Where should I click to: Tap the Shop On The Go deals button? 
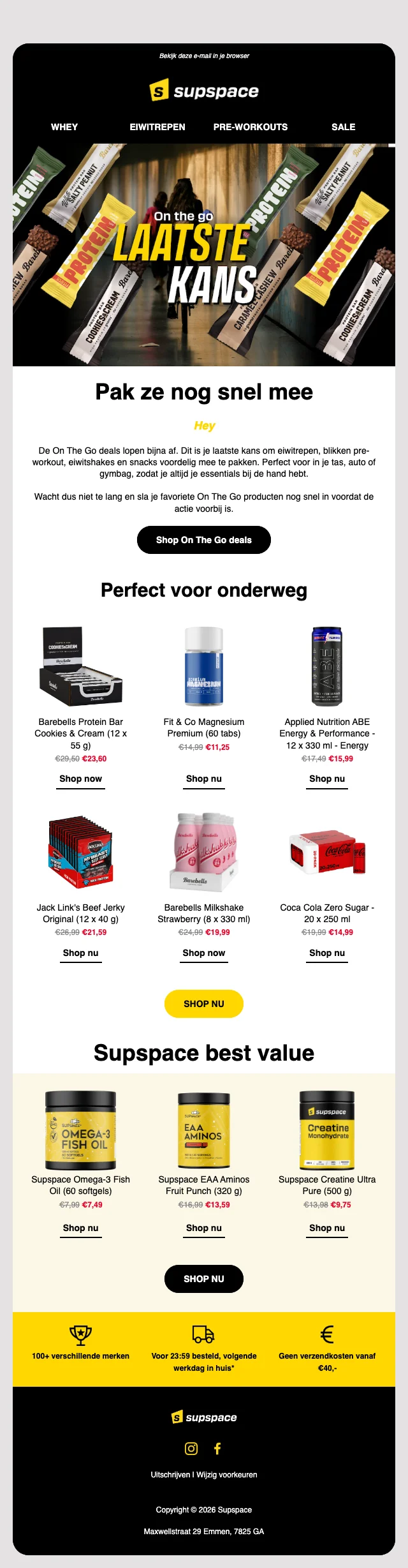204,540
